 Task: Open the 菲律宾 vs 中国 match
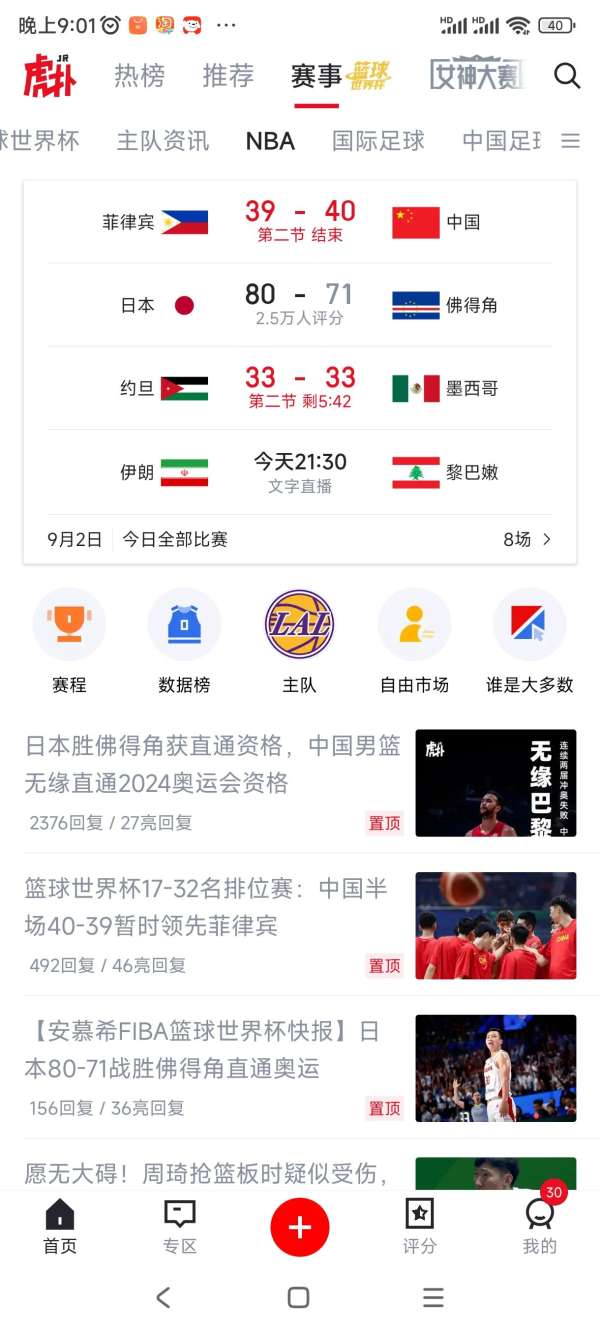(x=300, y=221)
